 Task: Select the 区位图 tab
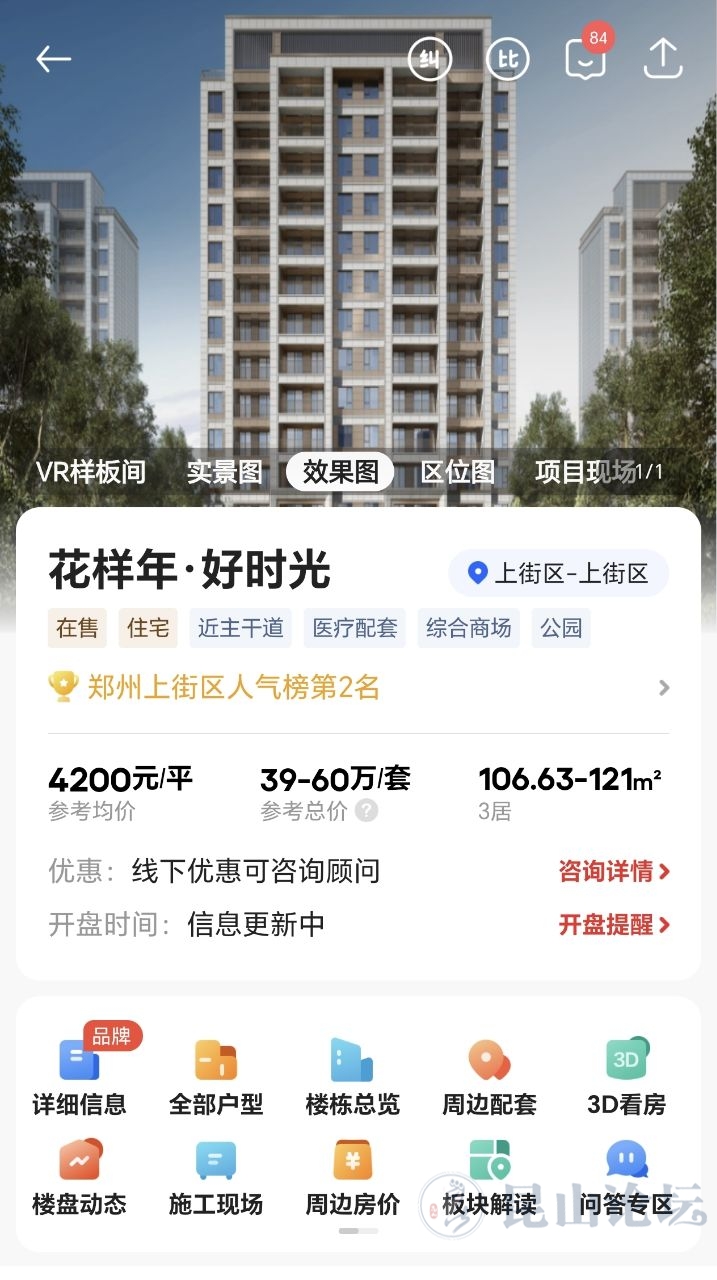(x=458, y=472)
